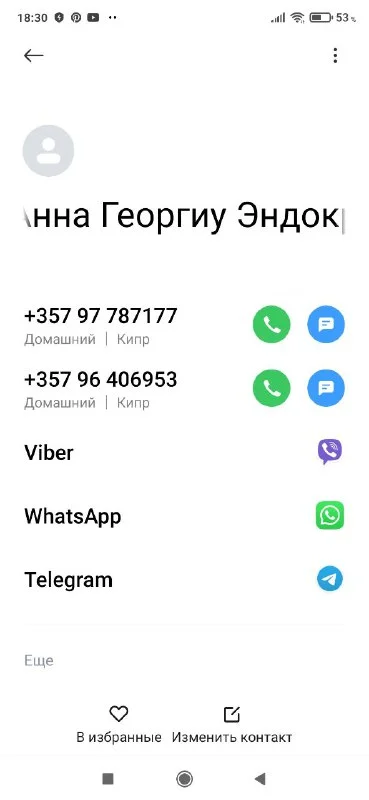Viewport: 369px width, 800px height.
Task: Open the Telegram row
Action: click(x=184, y=580)
